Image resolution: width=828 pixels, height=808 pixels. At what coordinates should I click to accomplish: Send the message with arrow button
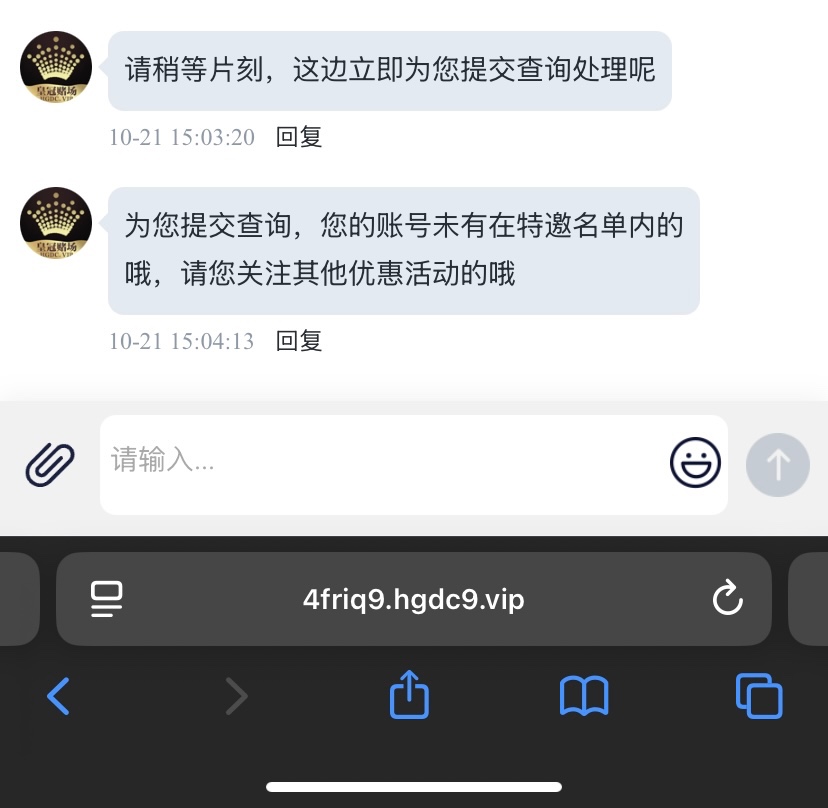(777, 464)
